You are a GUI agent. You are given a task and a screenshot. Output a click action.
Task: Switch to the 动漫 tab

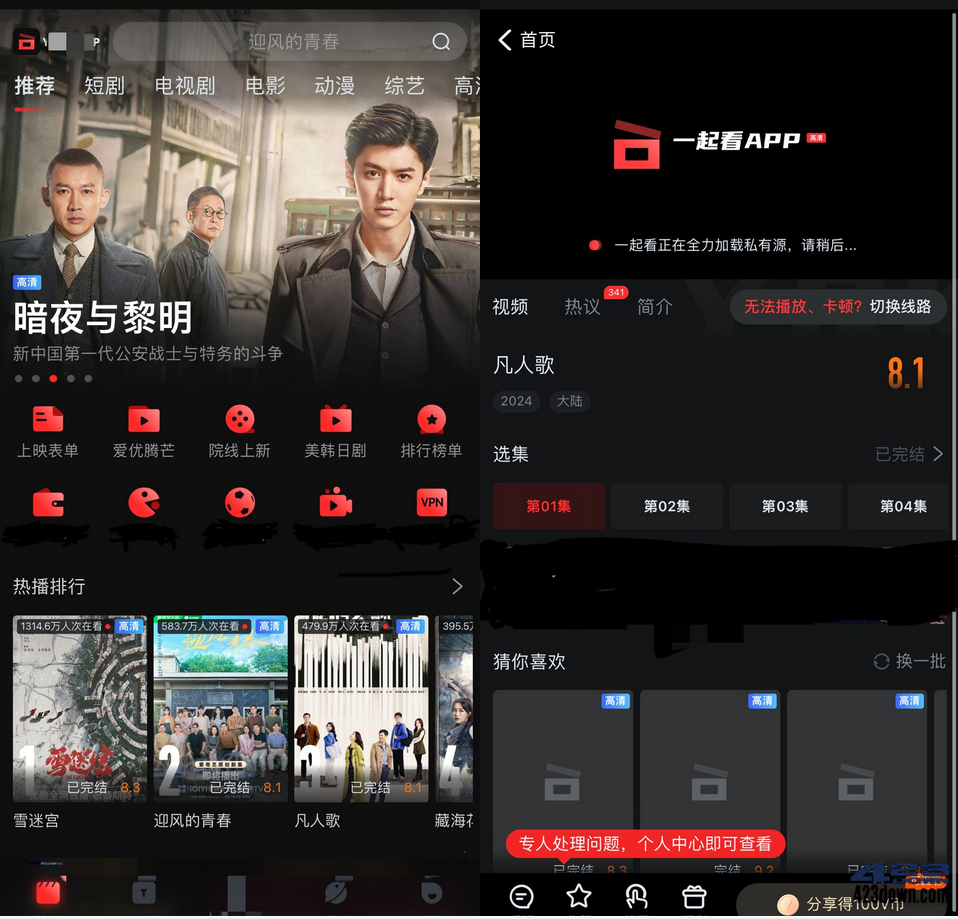point(334,86)
